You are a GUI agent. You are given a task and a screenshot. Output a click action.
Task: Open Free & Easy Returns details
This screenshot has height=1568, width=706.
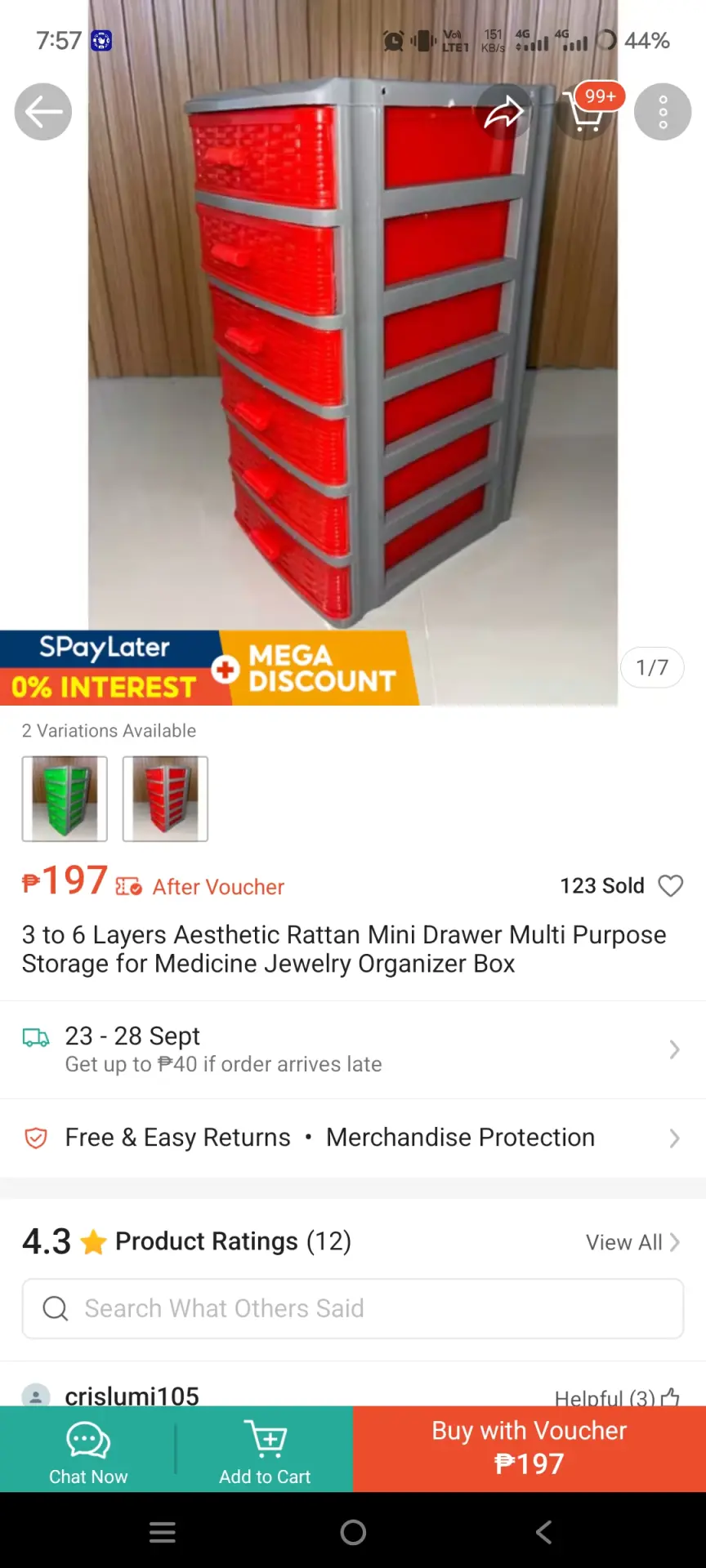pyautogui.click(x=353, y=1138)
